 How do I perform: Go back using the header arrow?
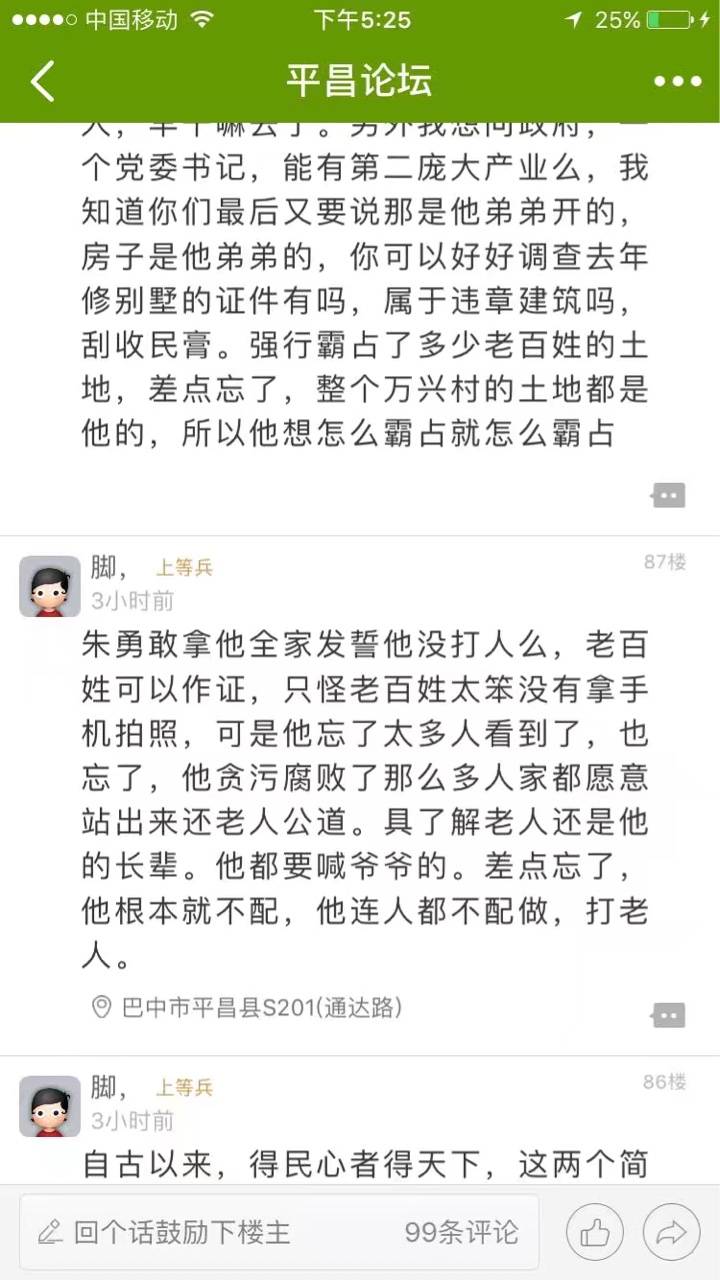point(42,81)
